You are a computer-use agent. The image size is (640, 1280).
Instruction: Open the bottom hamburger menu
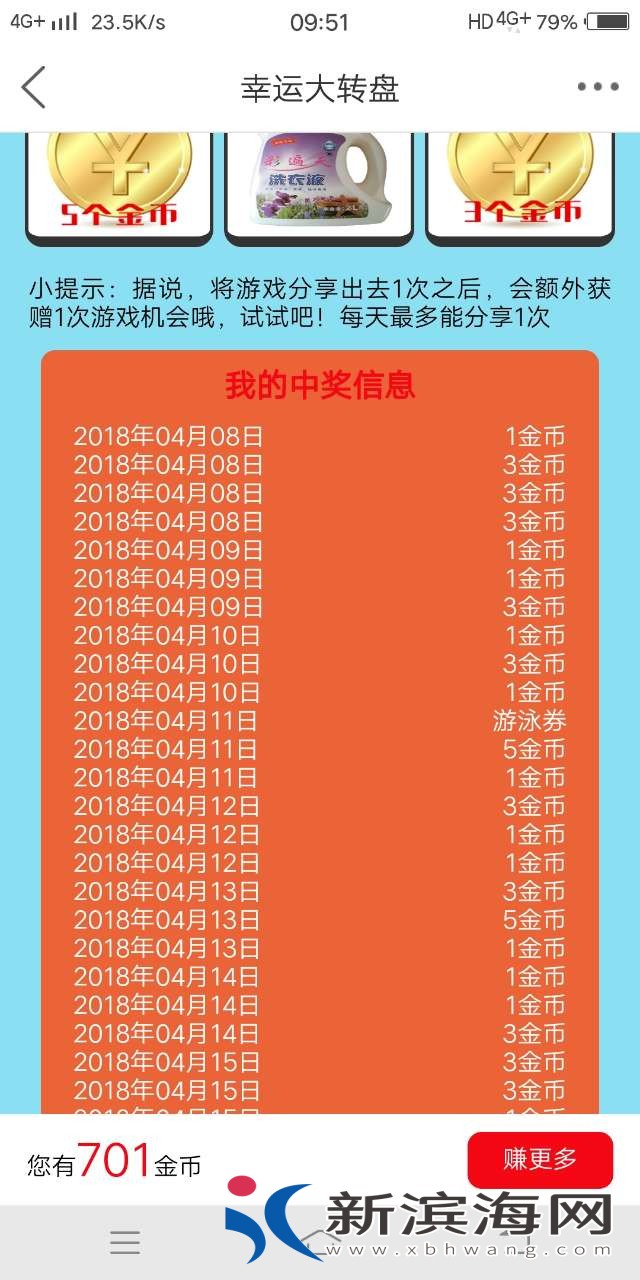[x=125, y=1242]
